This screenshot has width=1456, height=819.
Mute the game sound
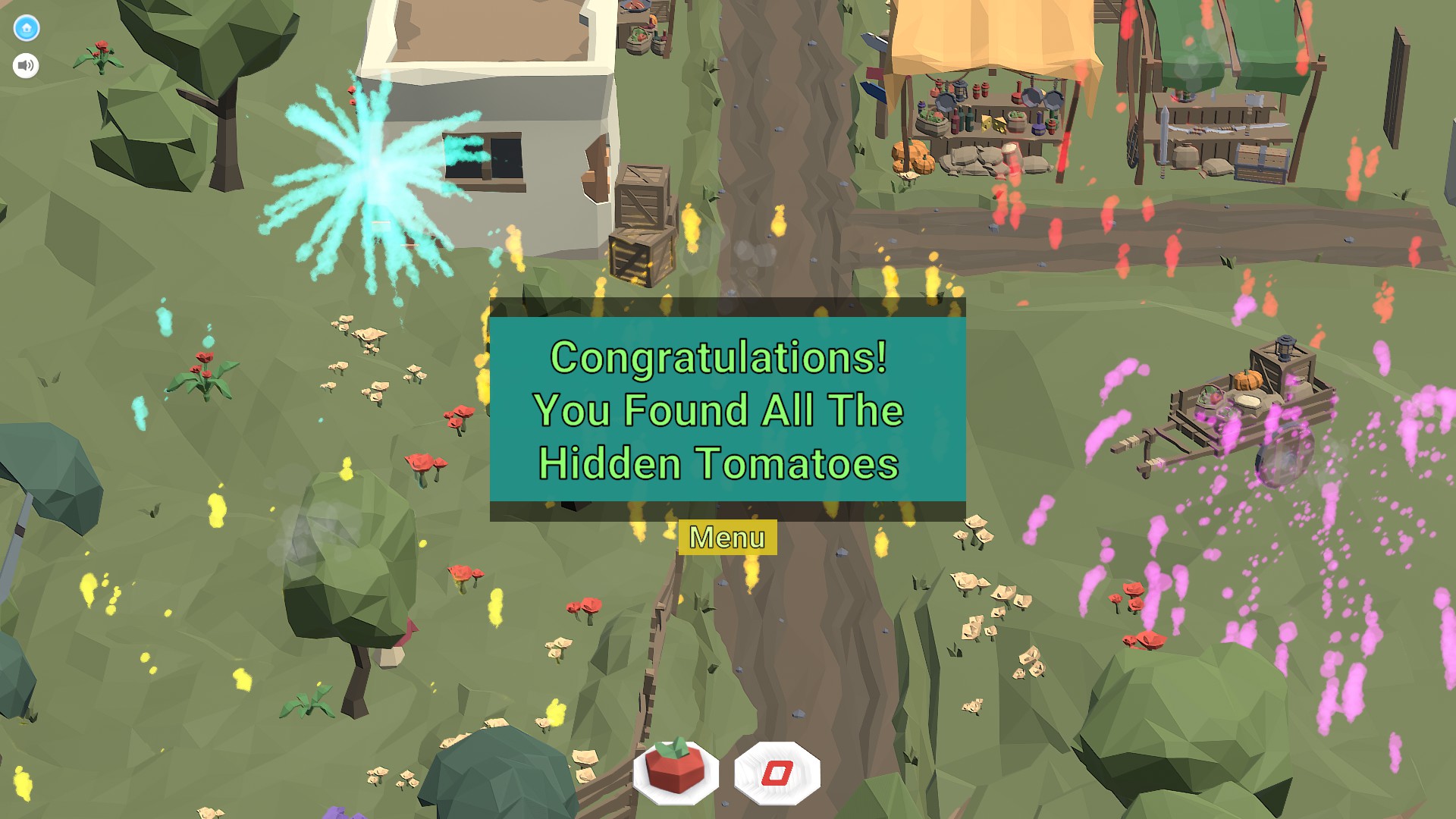(26, 66)
